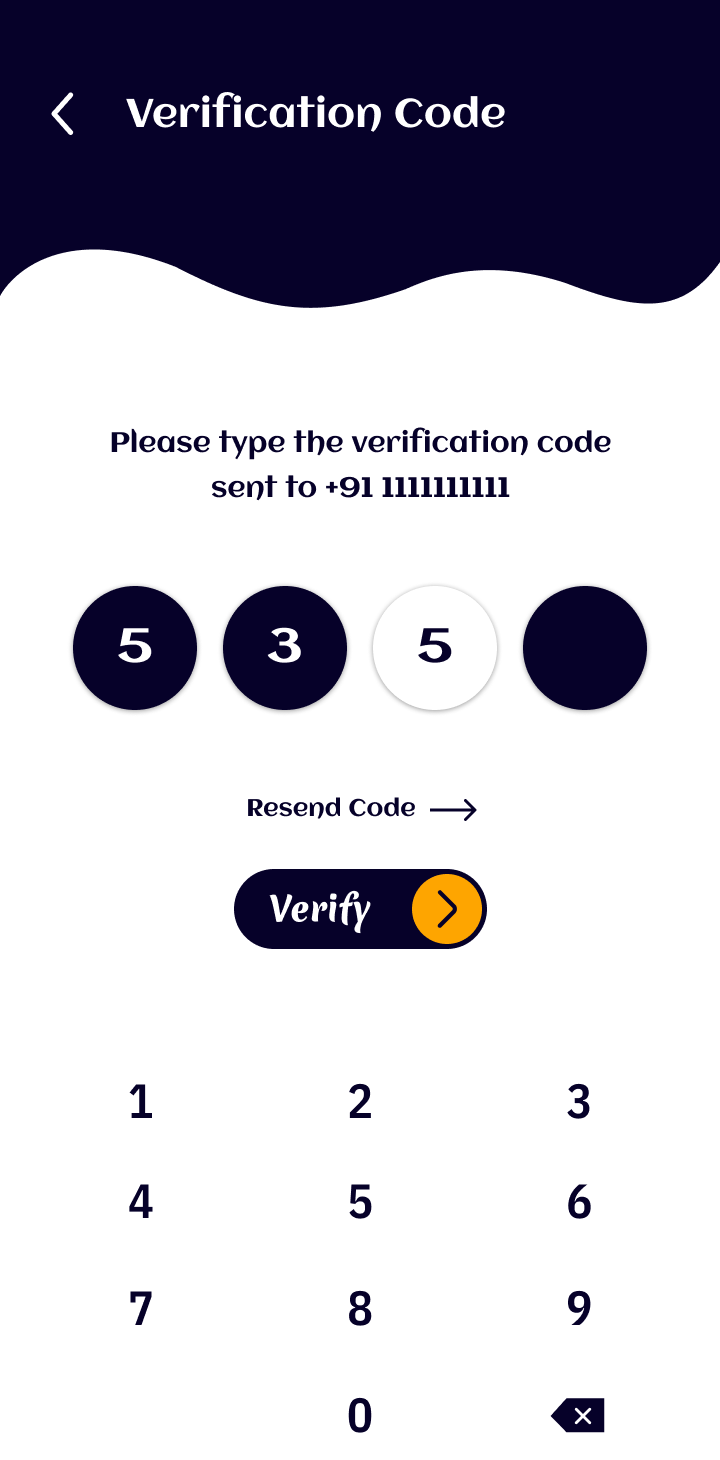Tap the Resend Code link

tap(361, 808)
